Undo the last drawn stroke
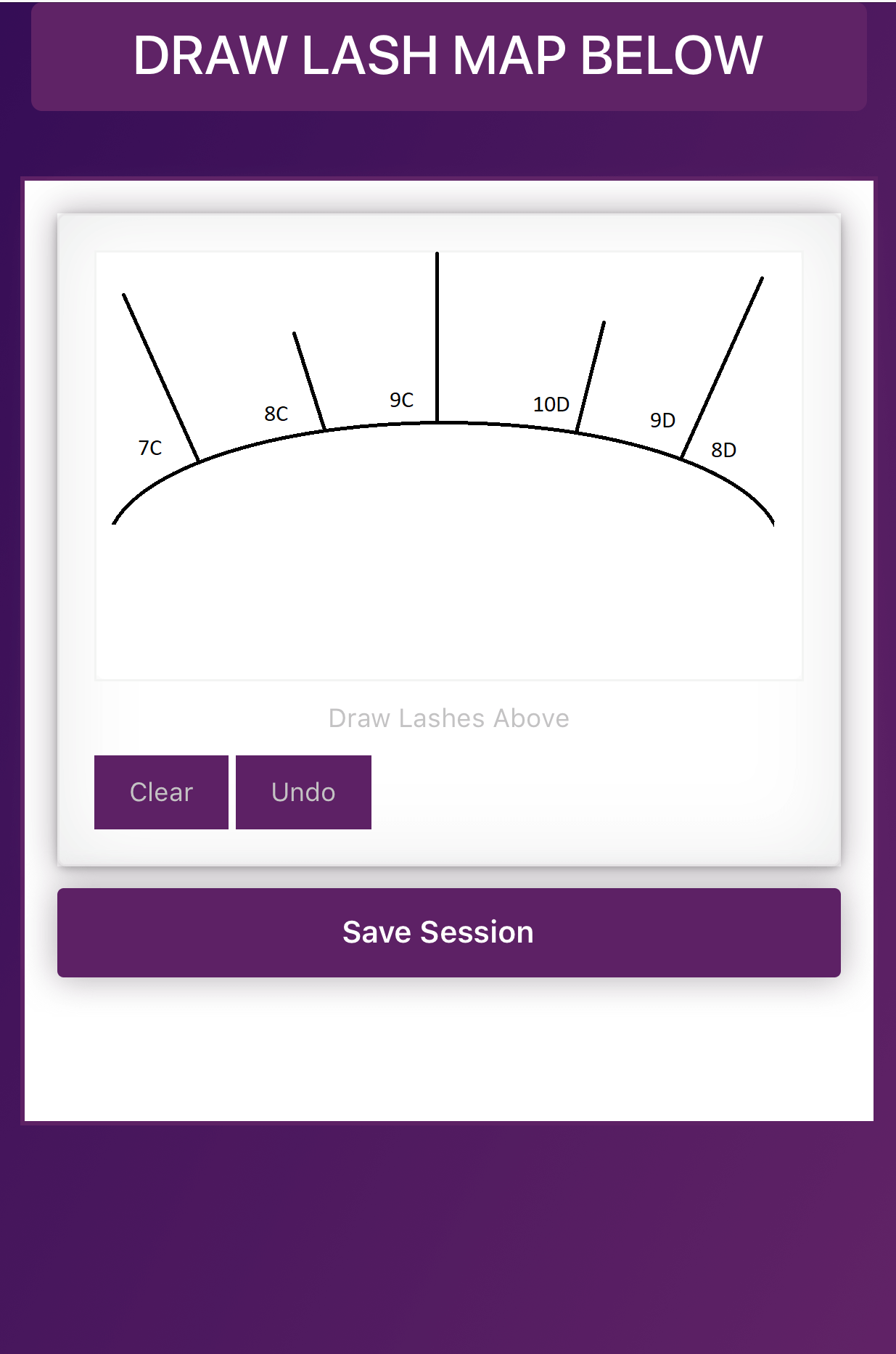The image size is (896, 1354). [x=303, y=792]
